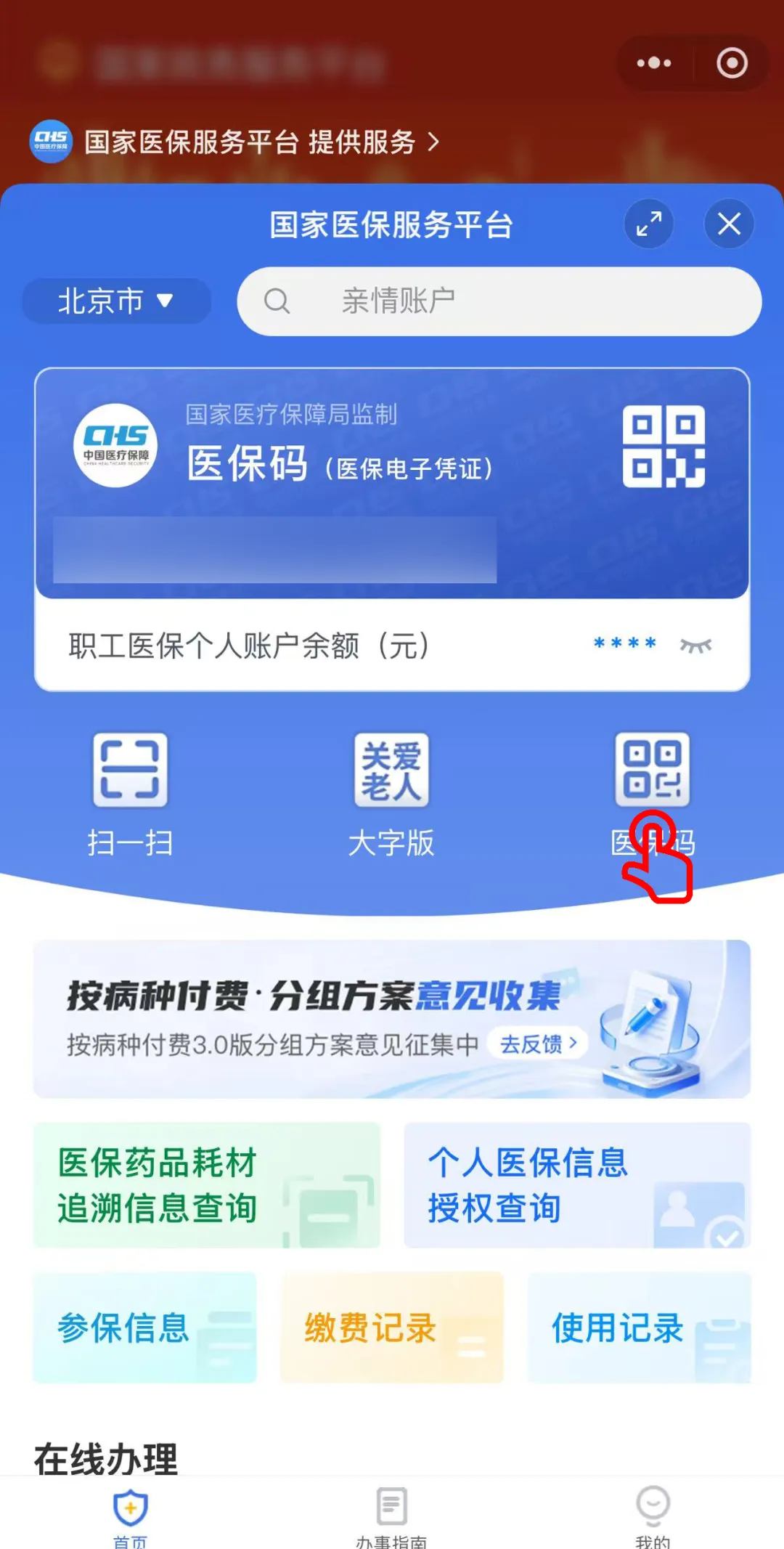
Task: Expand the panel to full screen
Action: point(648,224)
